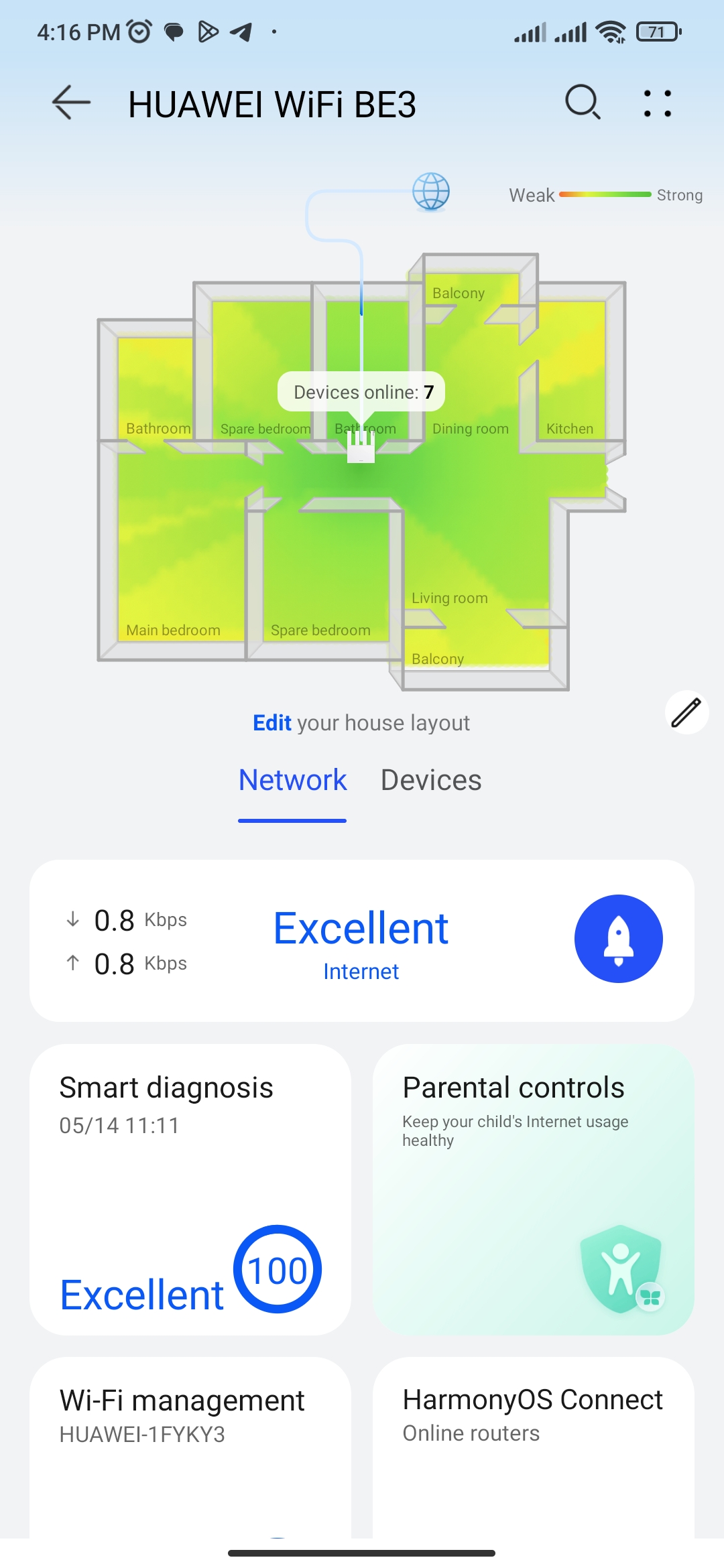Tap the blue rocket boost button
The height and width of the screenshot is (1568, 724).
[619, 939]
